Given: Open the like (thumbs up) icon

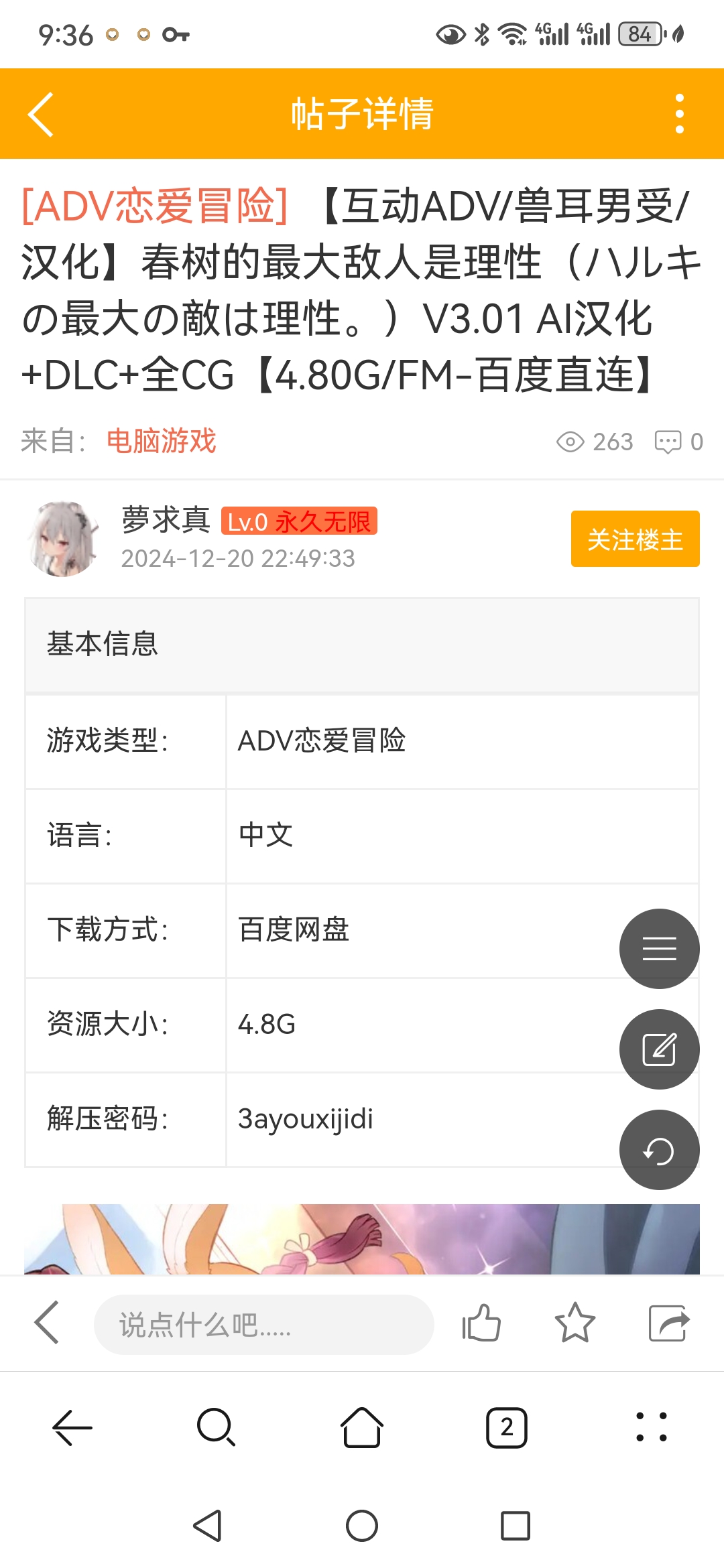Looking at the screenshot, I should 480,1323.
